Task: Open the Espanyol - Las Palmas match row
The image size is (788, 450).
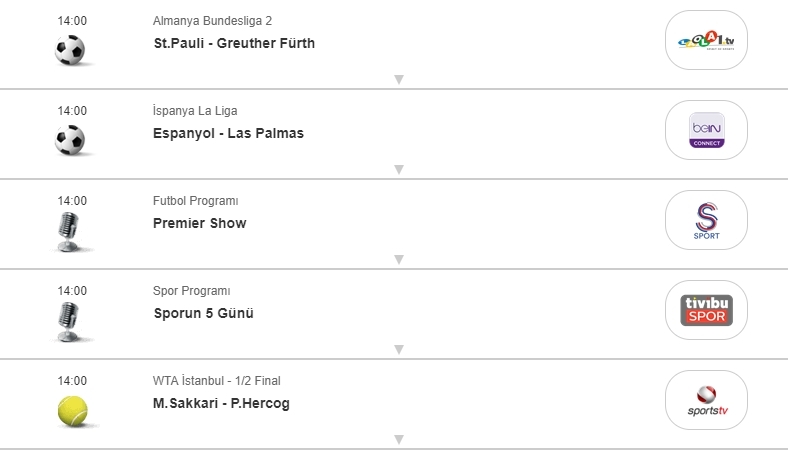Action: pyautogui.click(x=228, y=133)
